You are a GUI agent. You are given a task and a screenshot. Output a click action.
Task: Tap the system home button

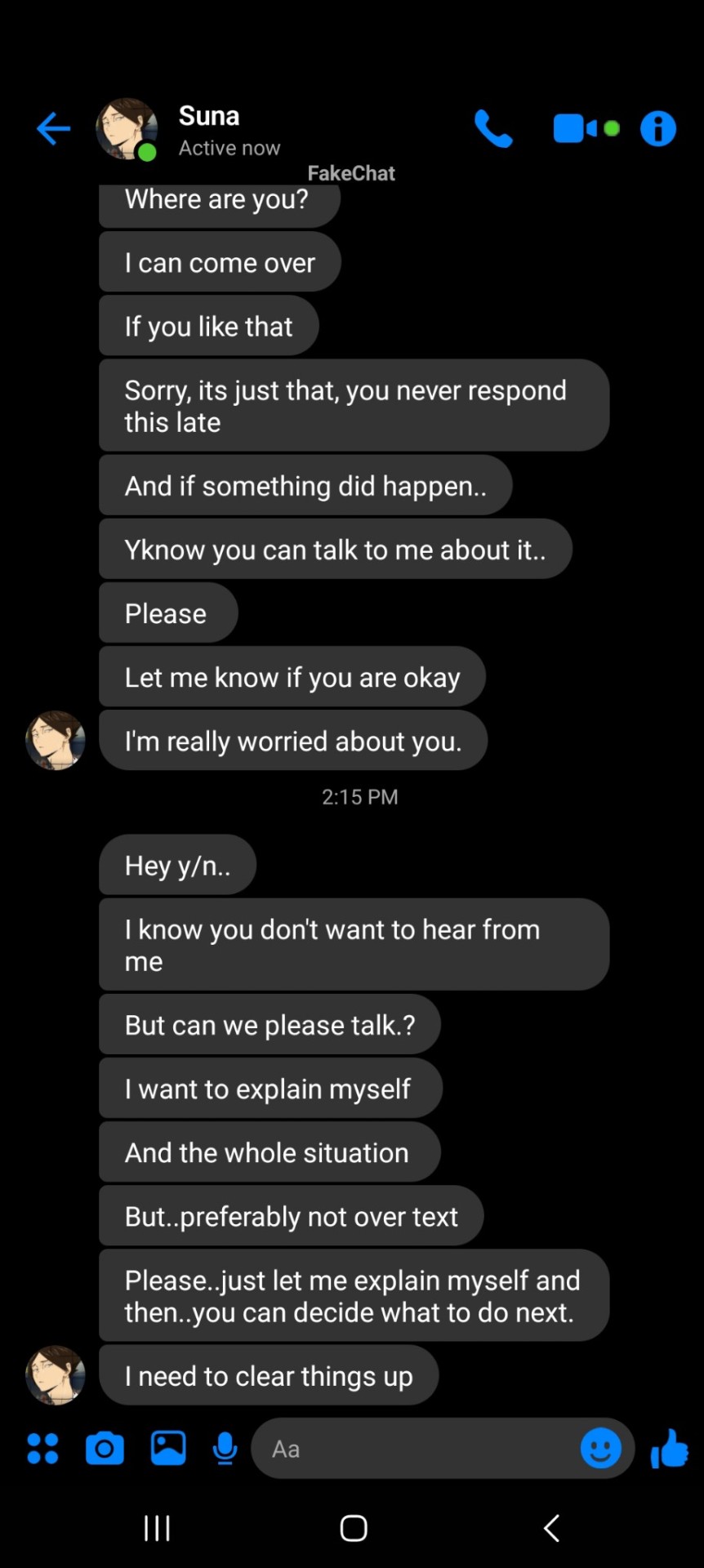click(353, 1528)
